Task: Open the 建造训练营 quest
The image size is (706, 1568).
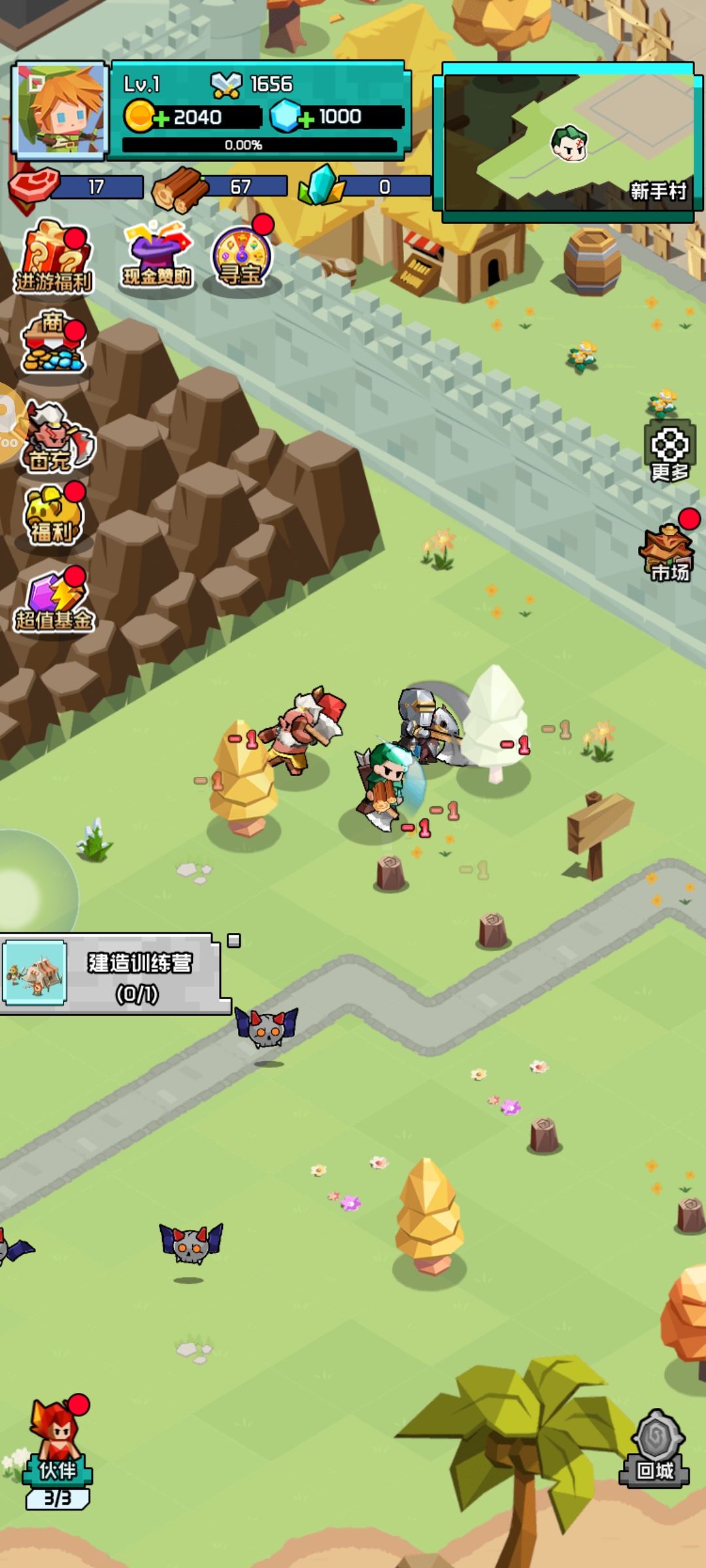Action: coord(111,974)
